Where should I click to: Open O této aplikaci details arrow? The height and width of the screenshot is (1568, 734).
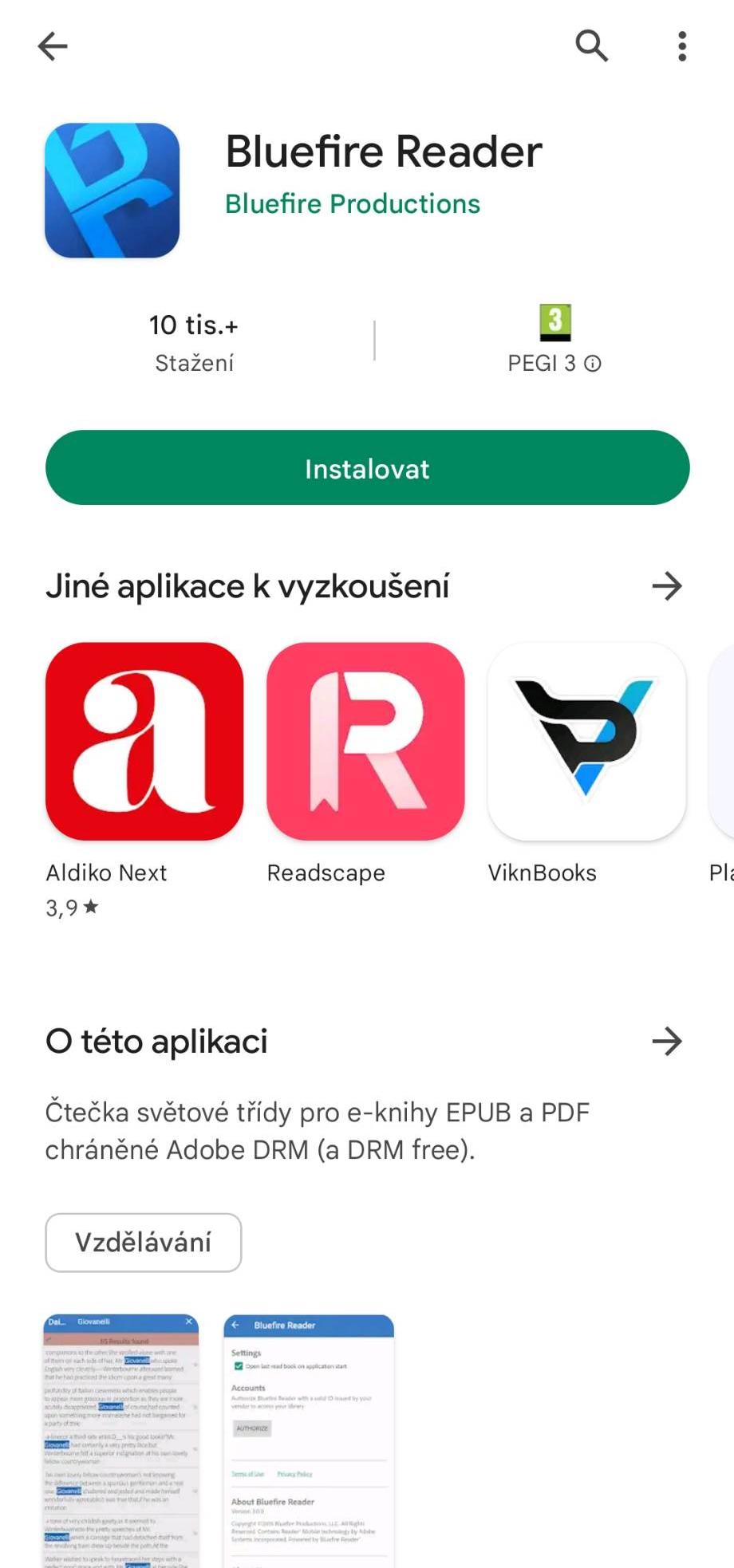pyautogui.click(x=666, y=1041)
